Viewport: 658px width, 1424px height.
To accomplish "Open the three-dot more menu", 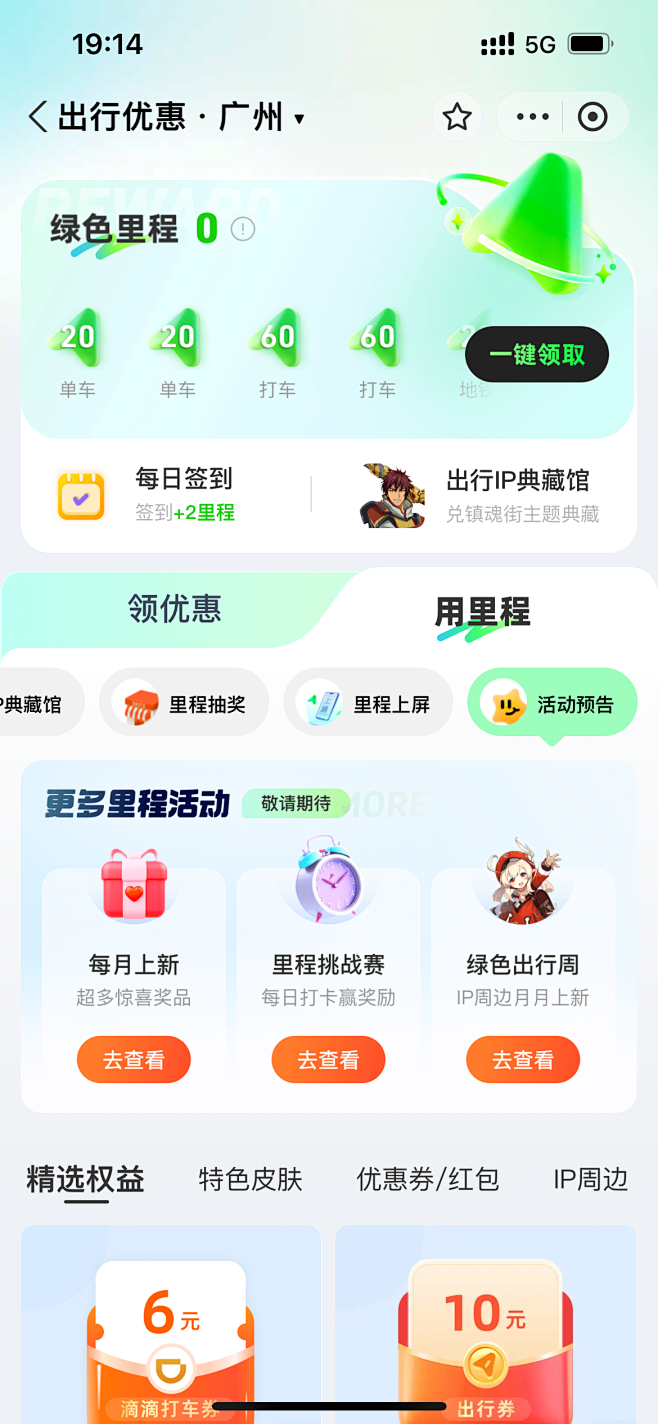I will coord(532,117).
